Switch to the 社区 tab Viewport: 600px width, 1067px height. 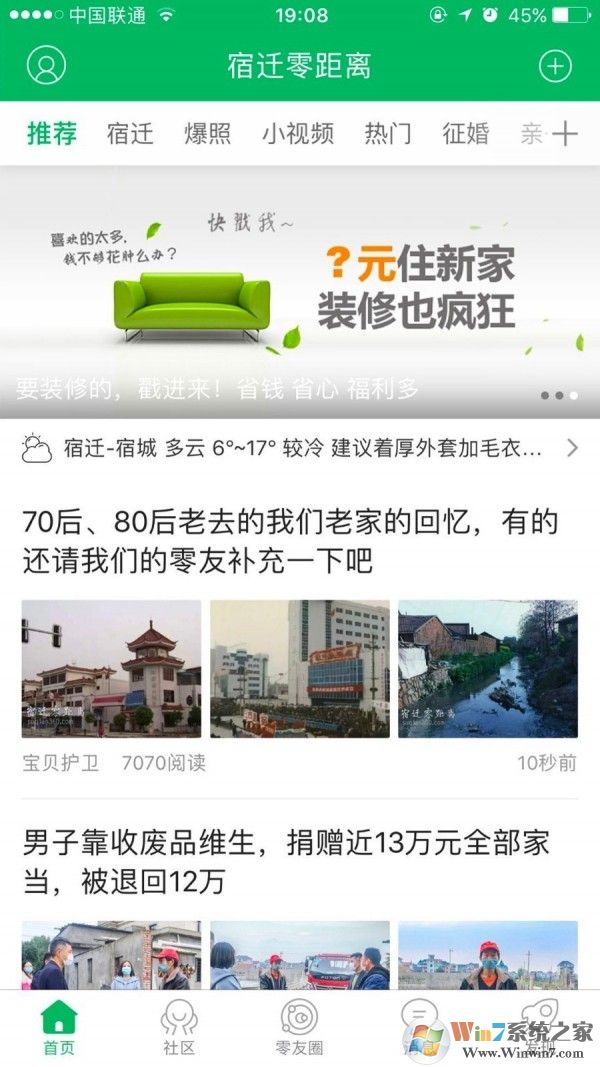coord(179,1028)
